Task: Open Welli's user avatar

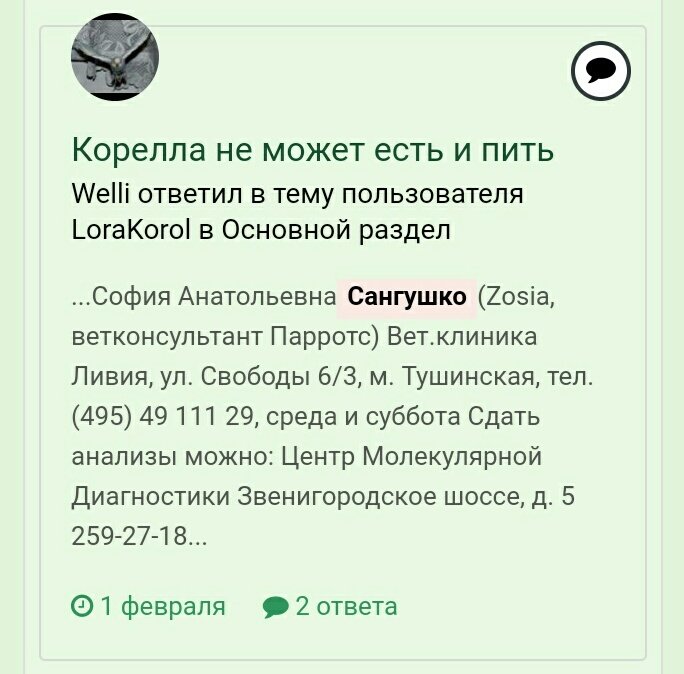Action: click(x=115, y=58)
